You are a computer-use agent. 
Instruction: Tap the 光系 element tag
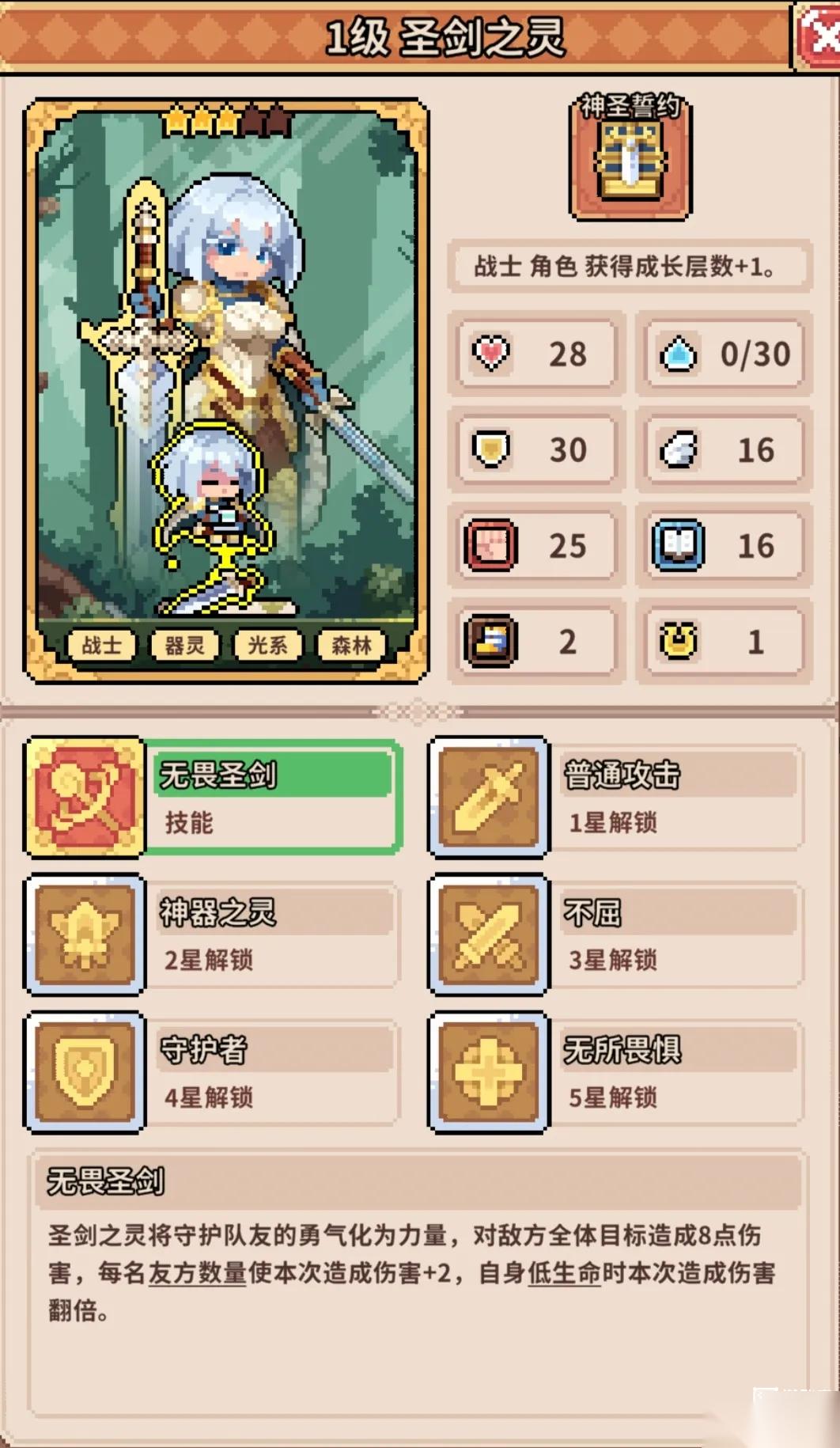pyautogui.click(x=267, y=646)
